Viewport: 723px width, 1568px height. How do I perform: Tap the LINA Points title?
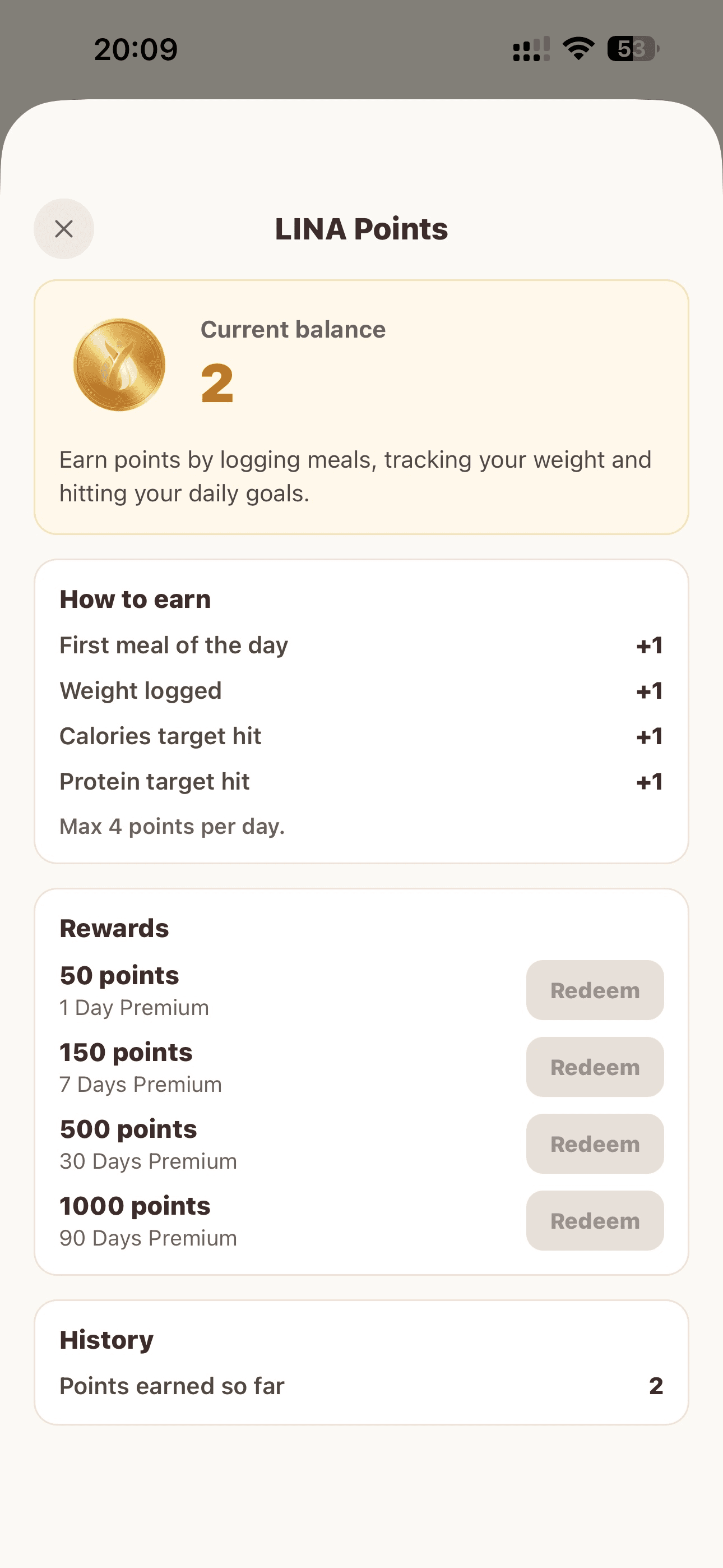click(361, 229)
